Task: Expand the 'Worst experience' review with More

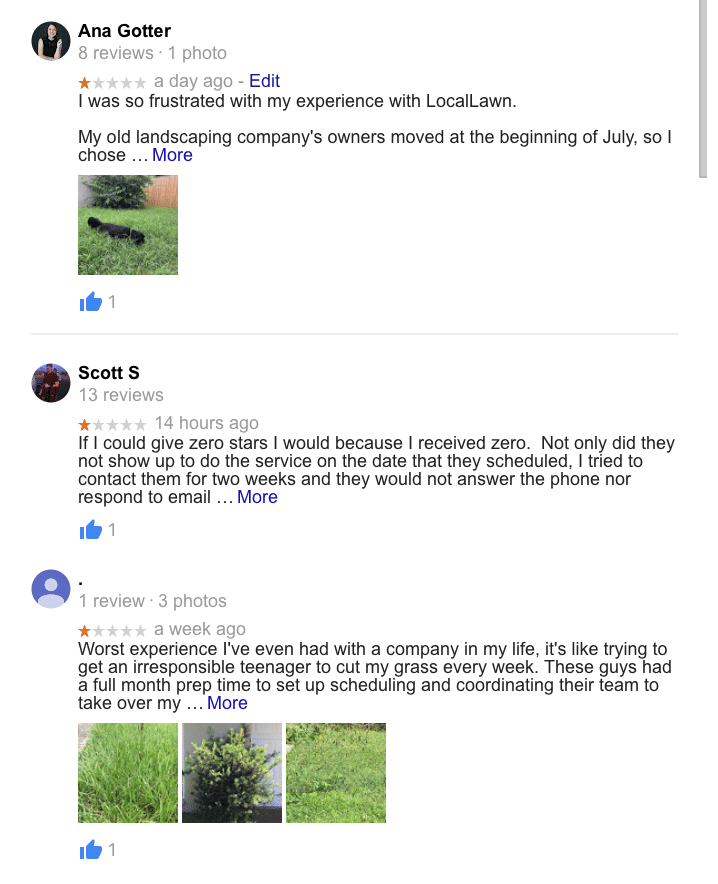Action: click(x=227, y=703)
